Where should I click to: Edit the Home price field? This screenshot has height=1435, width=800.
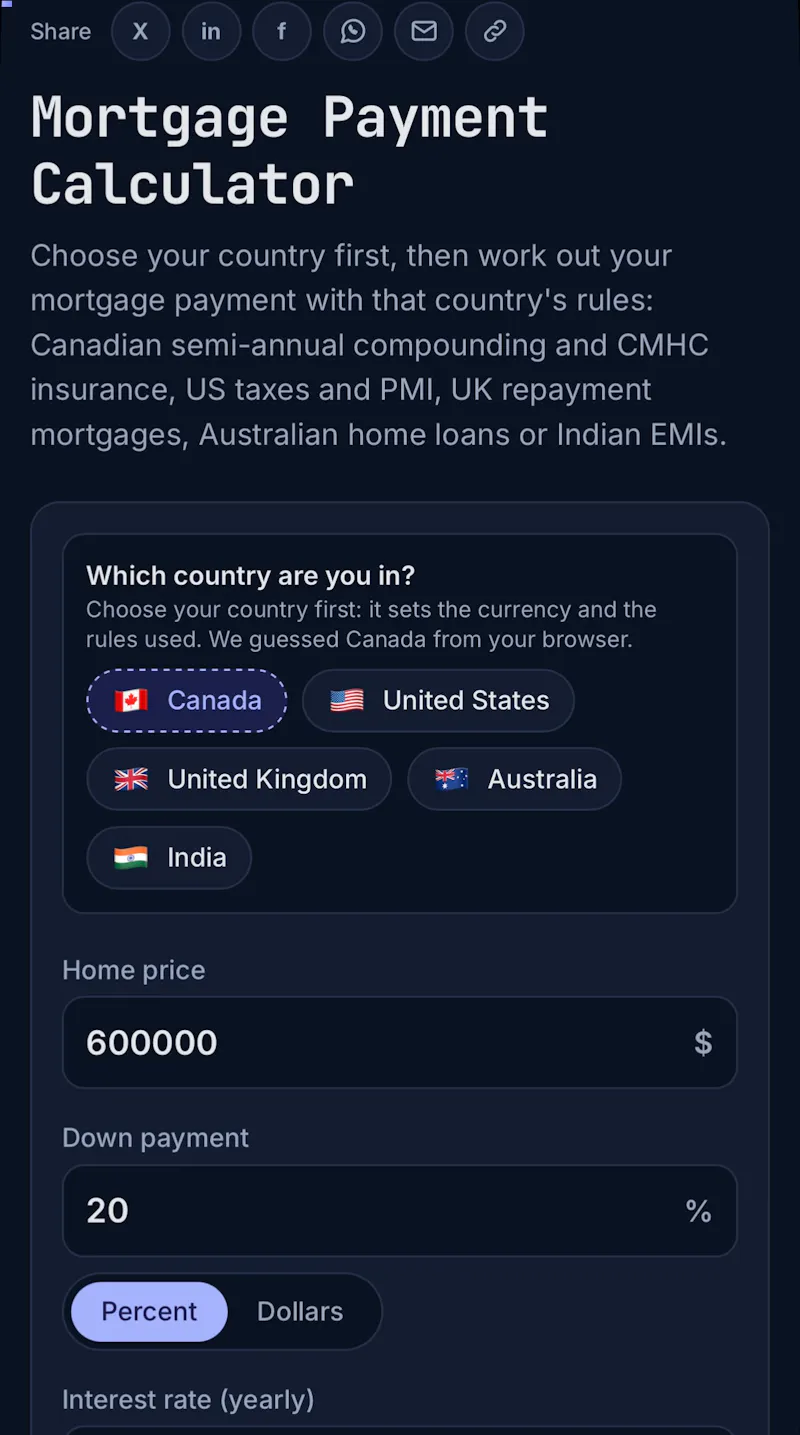click(400, 1042)
